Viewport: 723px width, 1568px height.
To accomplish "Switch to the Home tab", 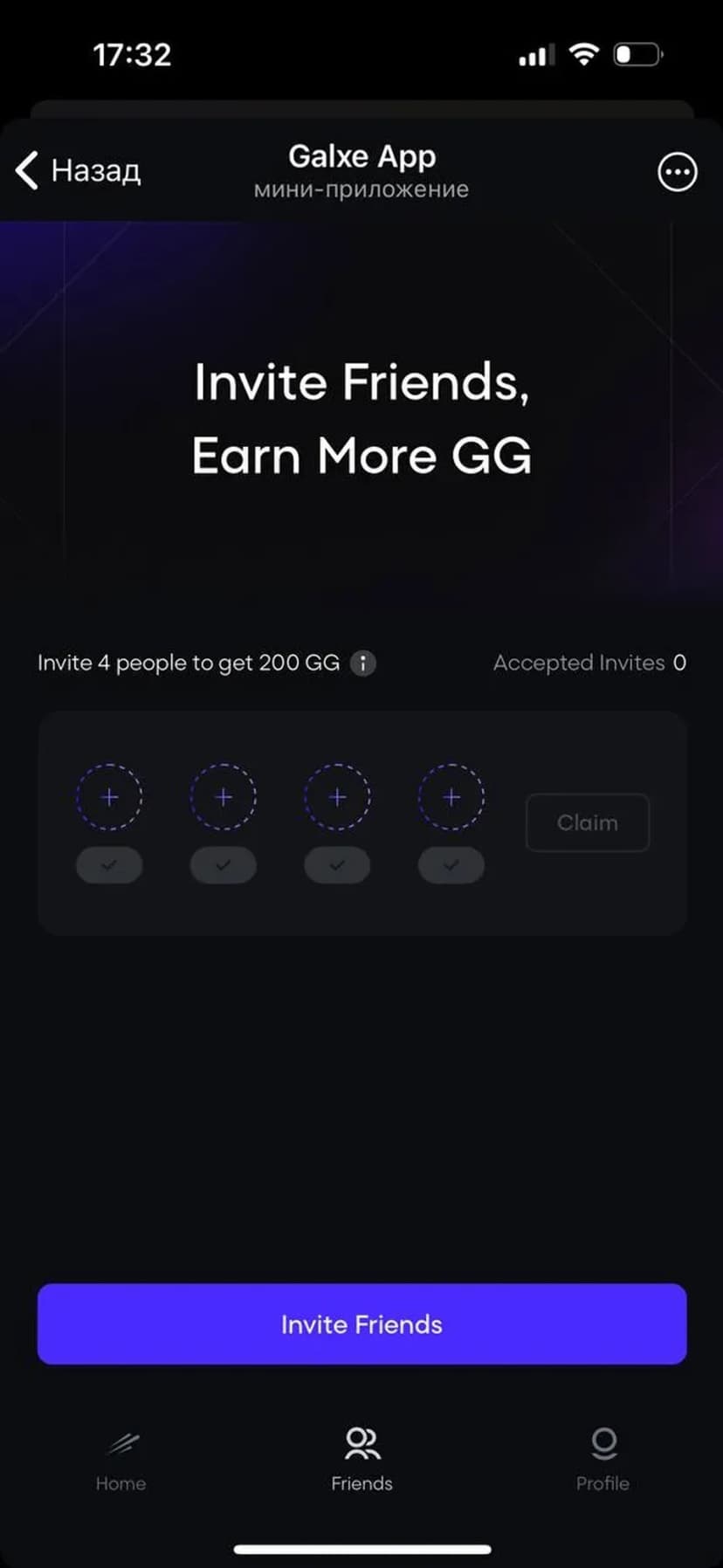I will click(121, 1458).
